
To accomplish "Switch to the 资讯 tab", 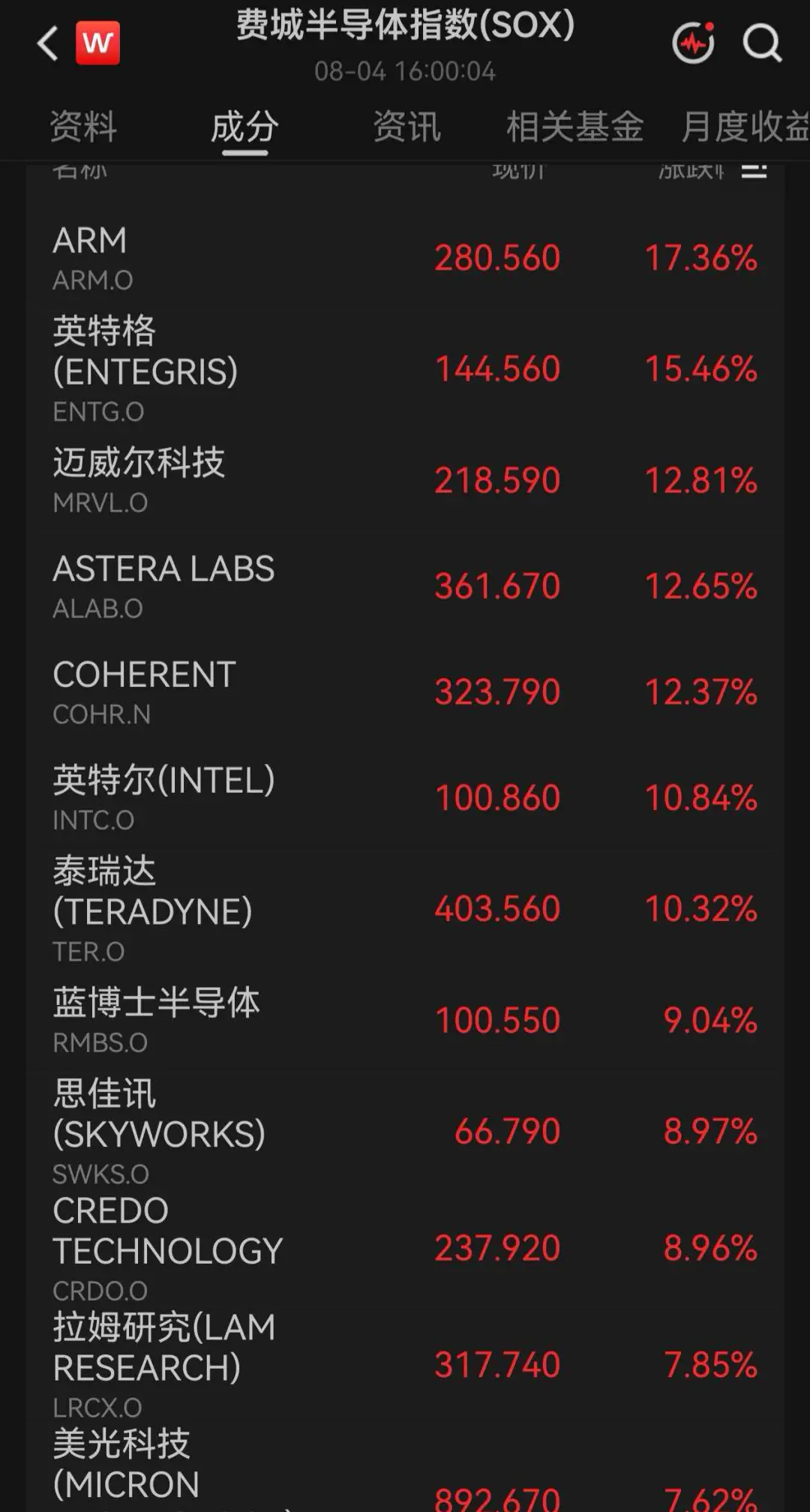I will (407, 126).
